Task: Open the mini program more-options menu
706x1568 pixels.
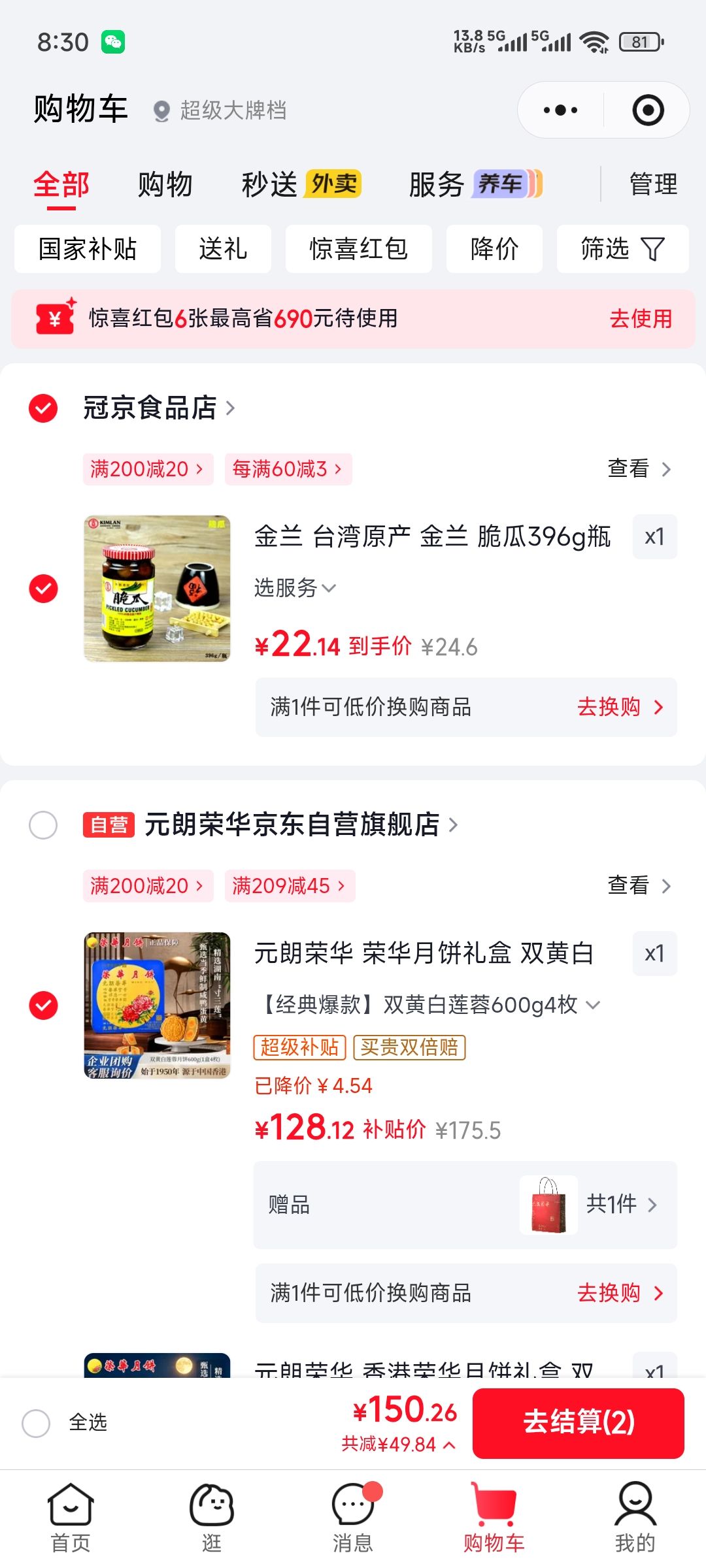Action: click(x=560, y=110)
